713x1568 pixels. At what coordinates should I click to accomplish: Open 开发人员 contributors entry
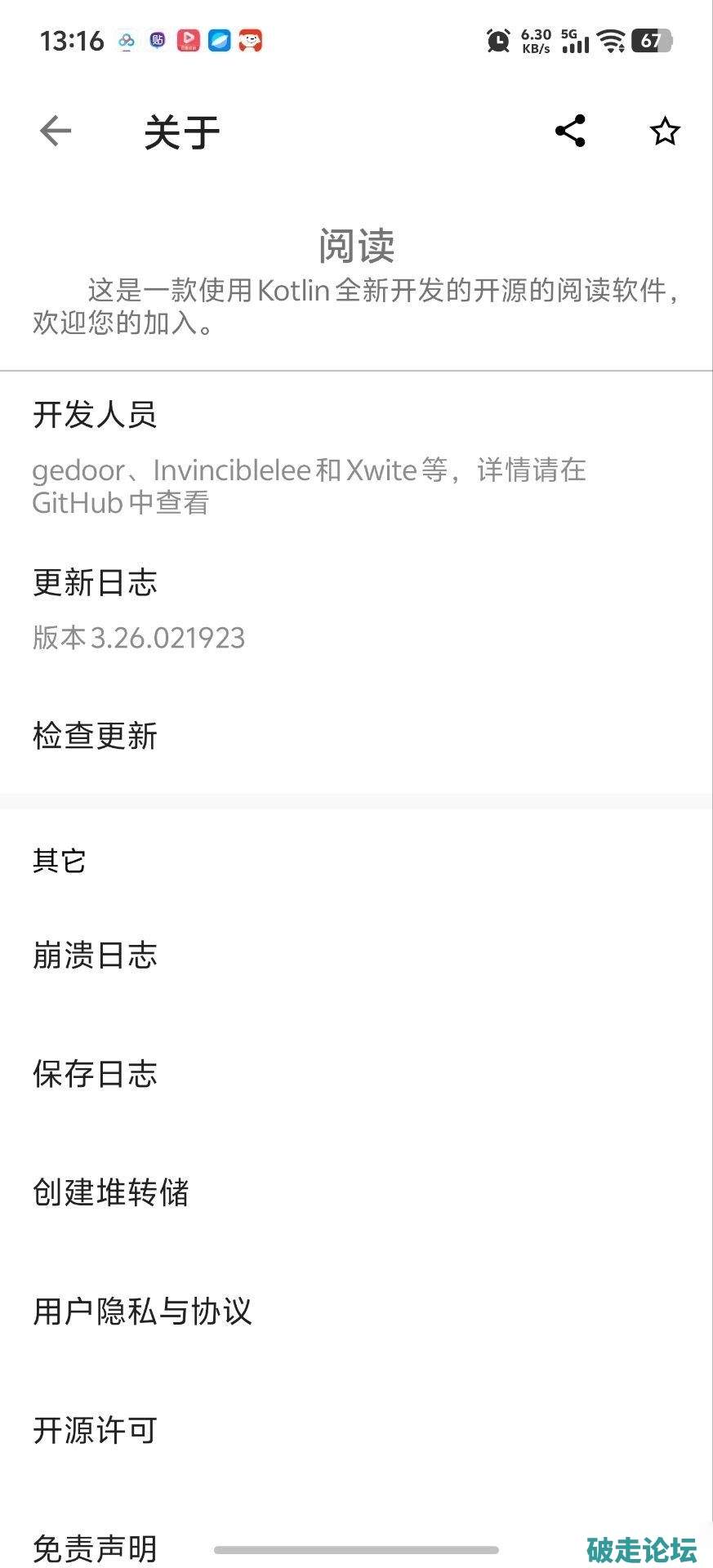click(x=356, y=457)
